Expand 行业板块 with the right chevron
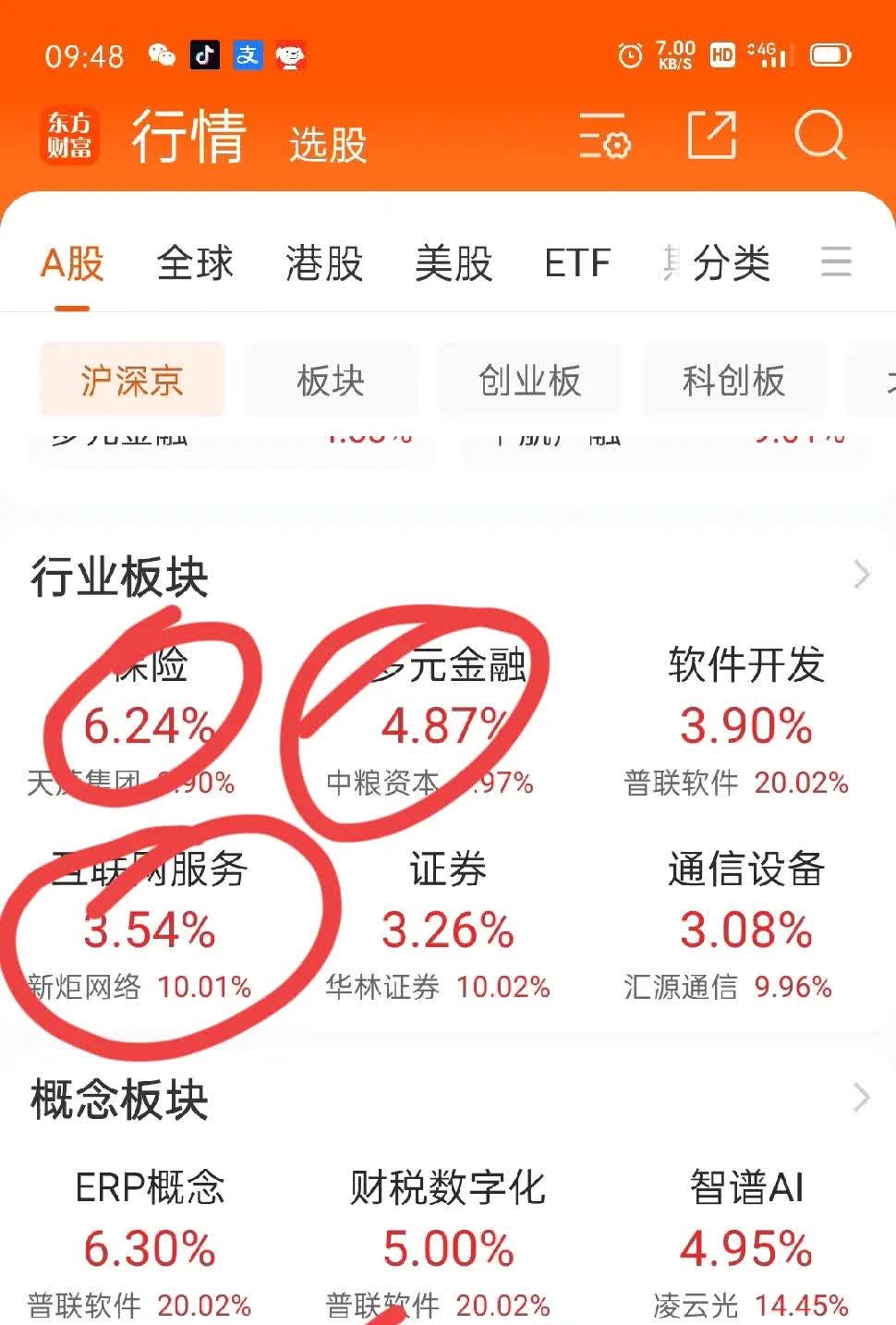Image resolution: width=896 pixels, height=1325 pixels. (x=858, y=576)
